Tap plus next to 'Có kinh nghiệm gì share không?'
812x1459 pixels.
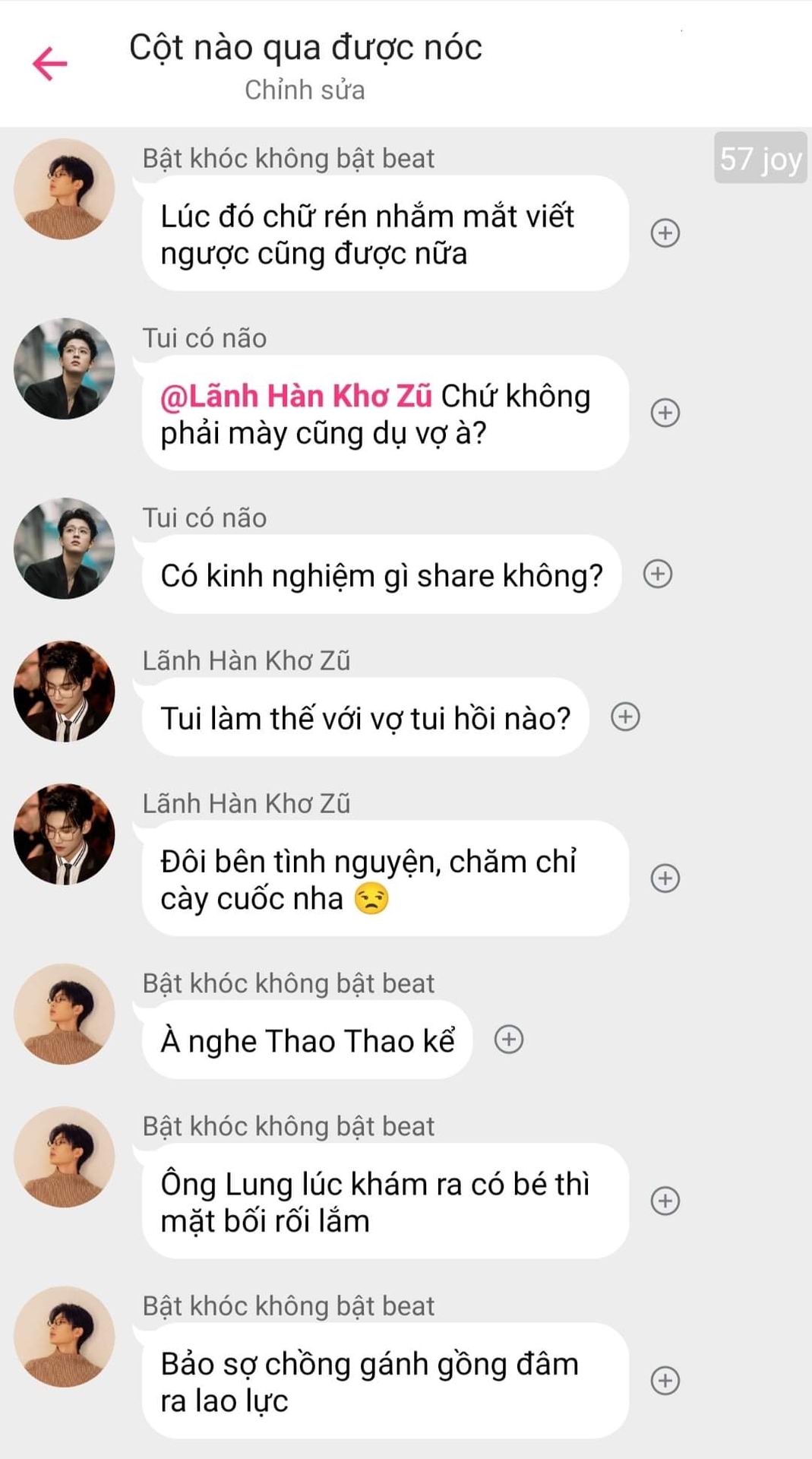coord(658,574)
